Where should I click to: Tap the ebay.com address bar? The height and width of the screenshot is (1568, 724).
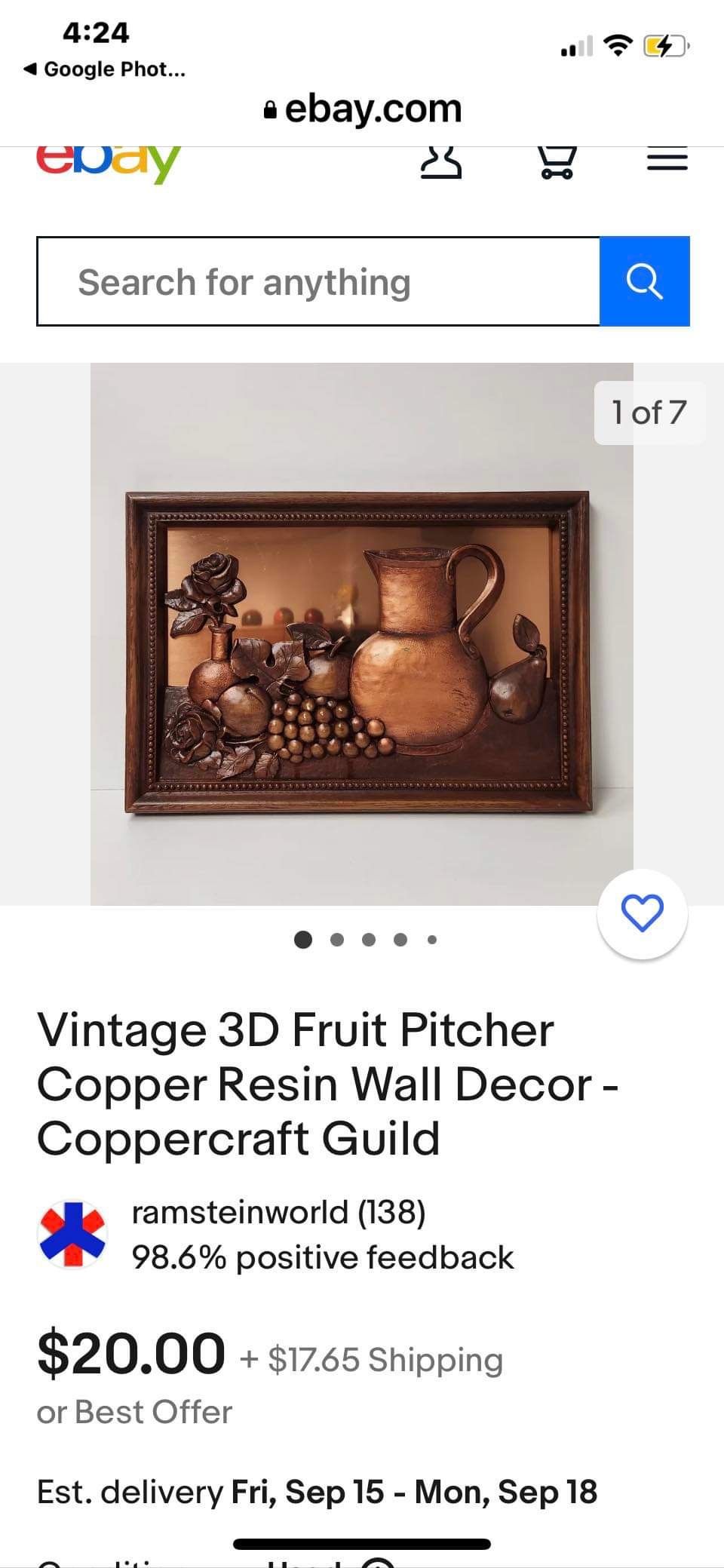(x=363, y=109)
